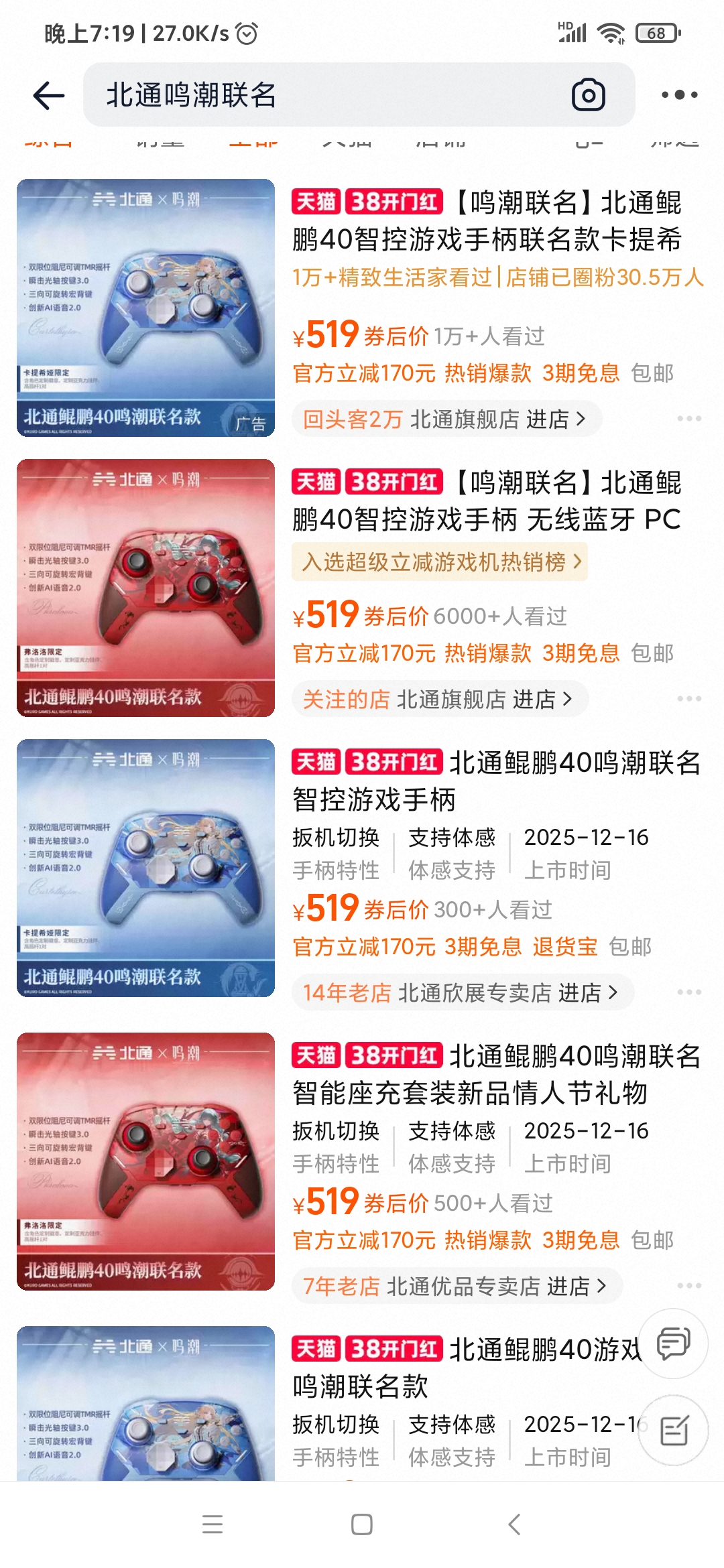Tap the system home button
The height and width of the screenshot is (1568, 724).
(362, 1524)
